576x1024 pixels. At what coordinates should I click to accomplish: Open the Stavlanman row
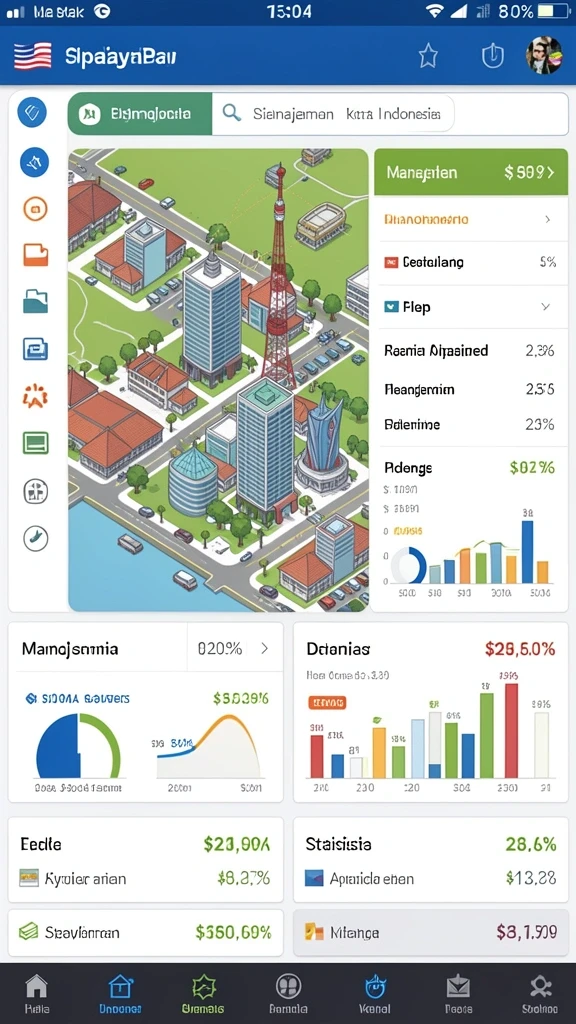146,932
